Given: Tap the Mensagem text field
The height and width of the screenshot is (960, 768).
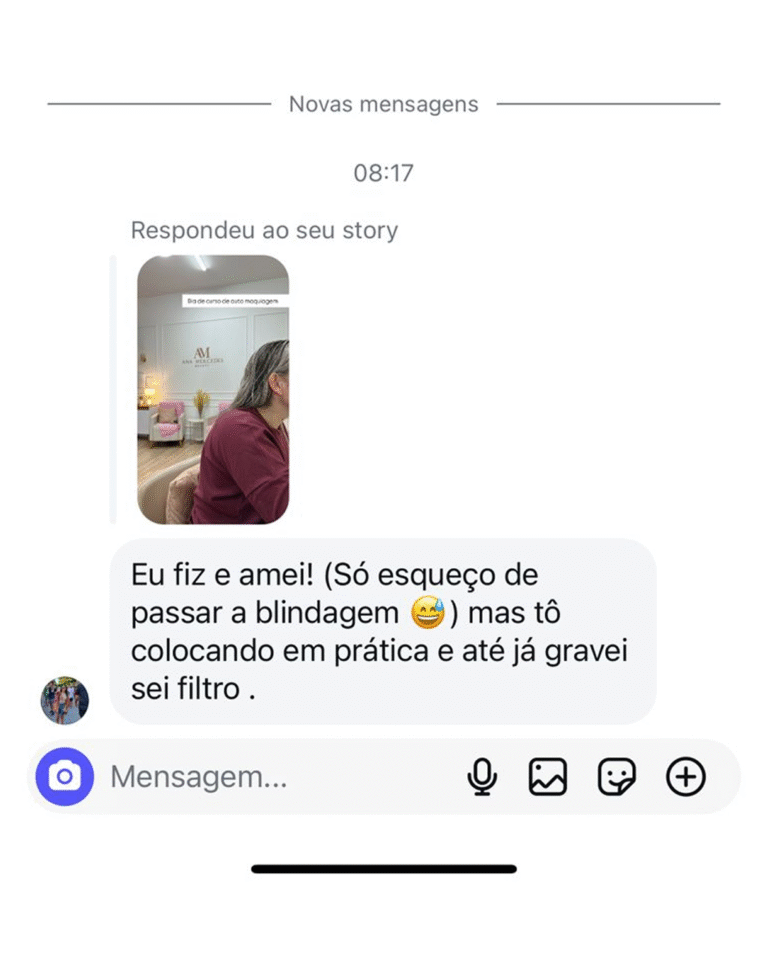Looking at the screenshot, I should pos(270,777).
